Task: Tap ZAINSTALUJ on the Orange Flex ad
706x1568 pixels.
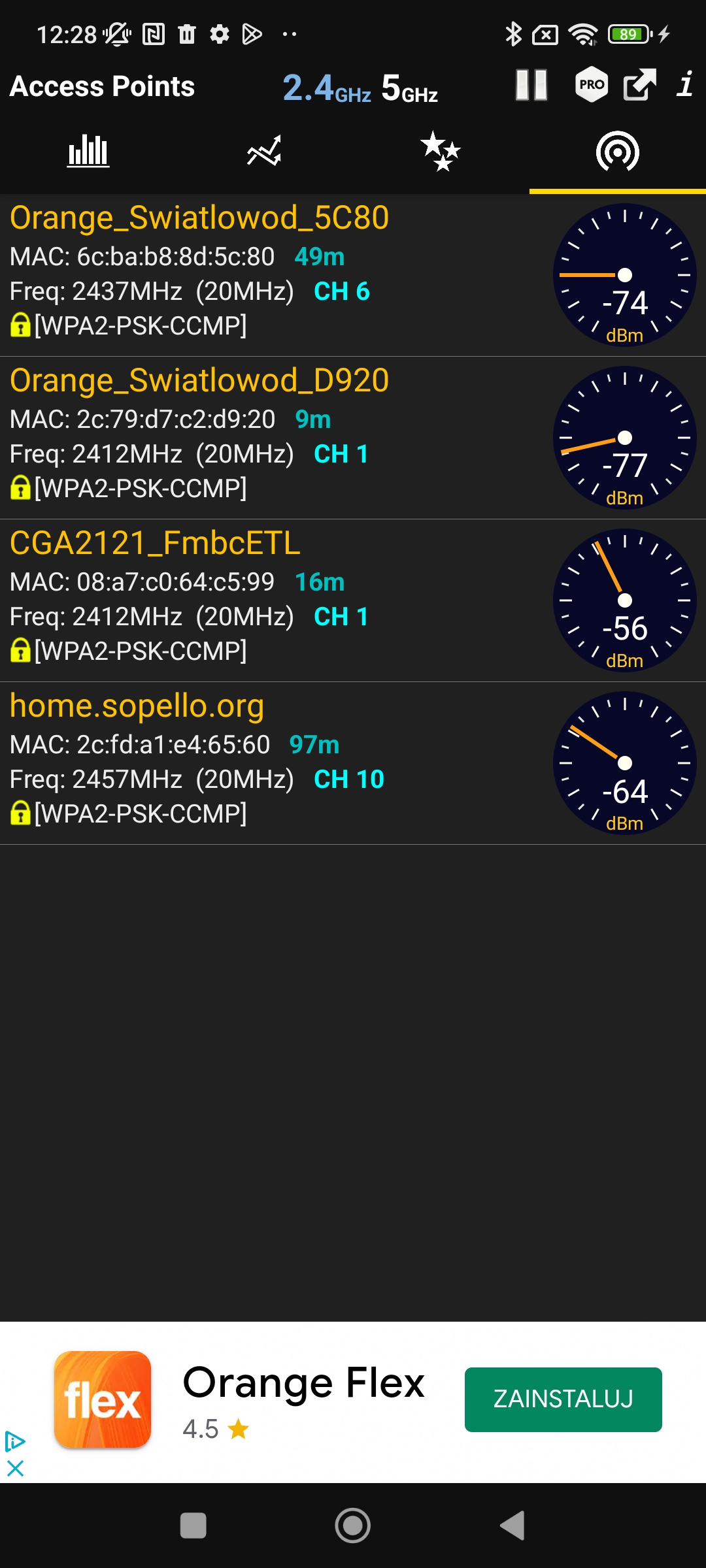Action: click(563, 1399)
